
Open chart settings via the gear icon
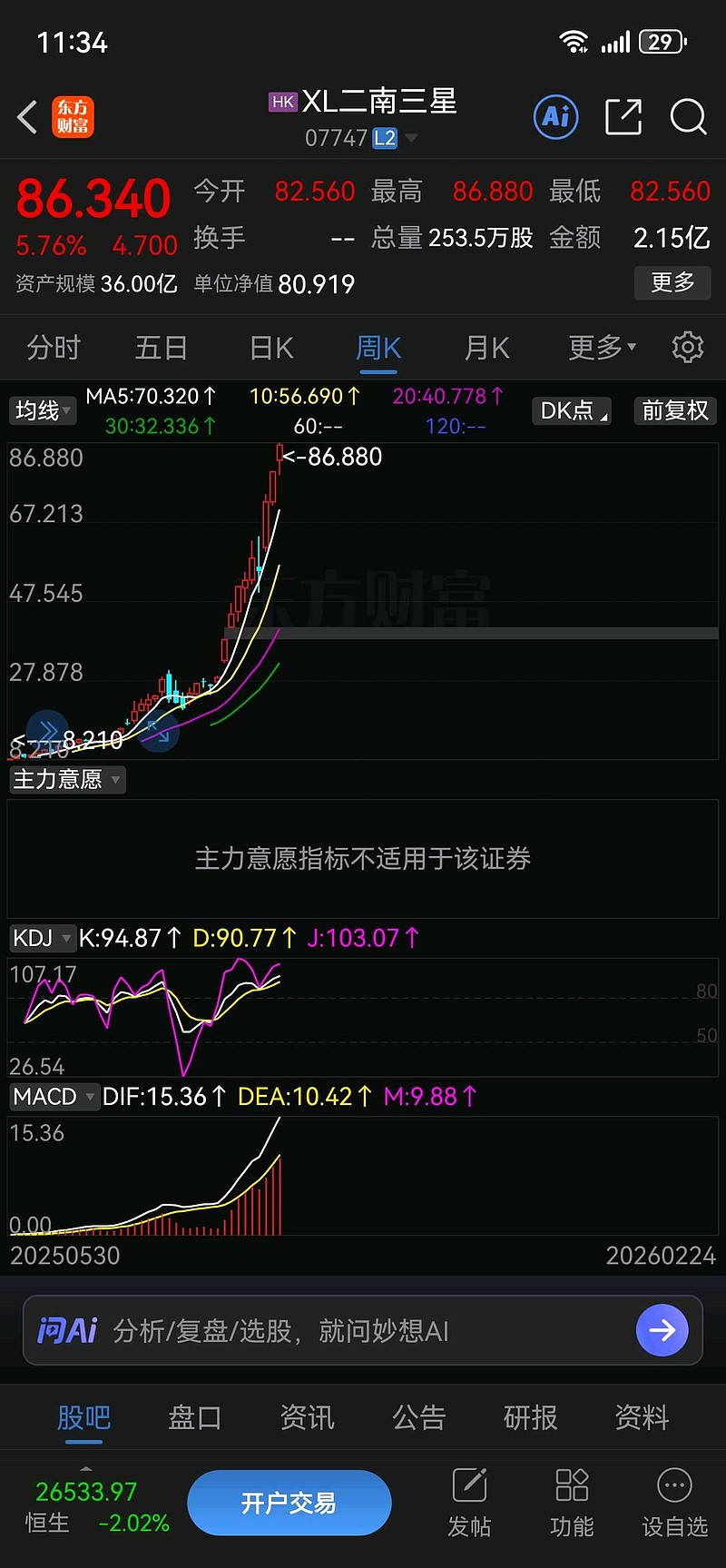tap(687, 347)
